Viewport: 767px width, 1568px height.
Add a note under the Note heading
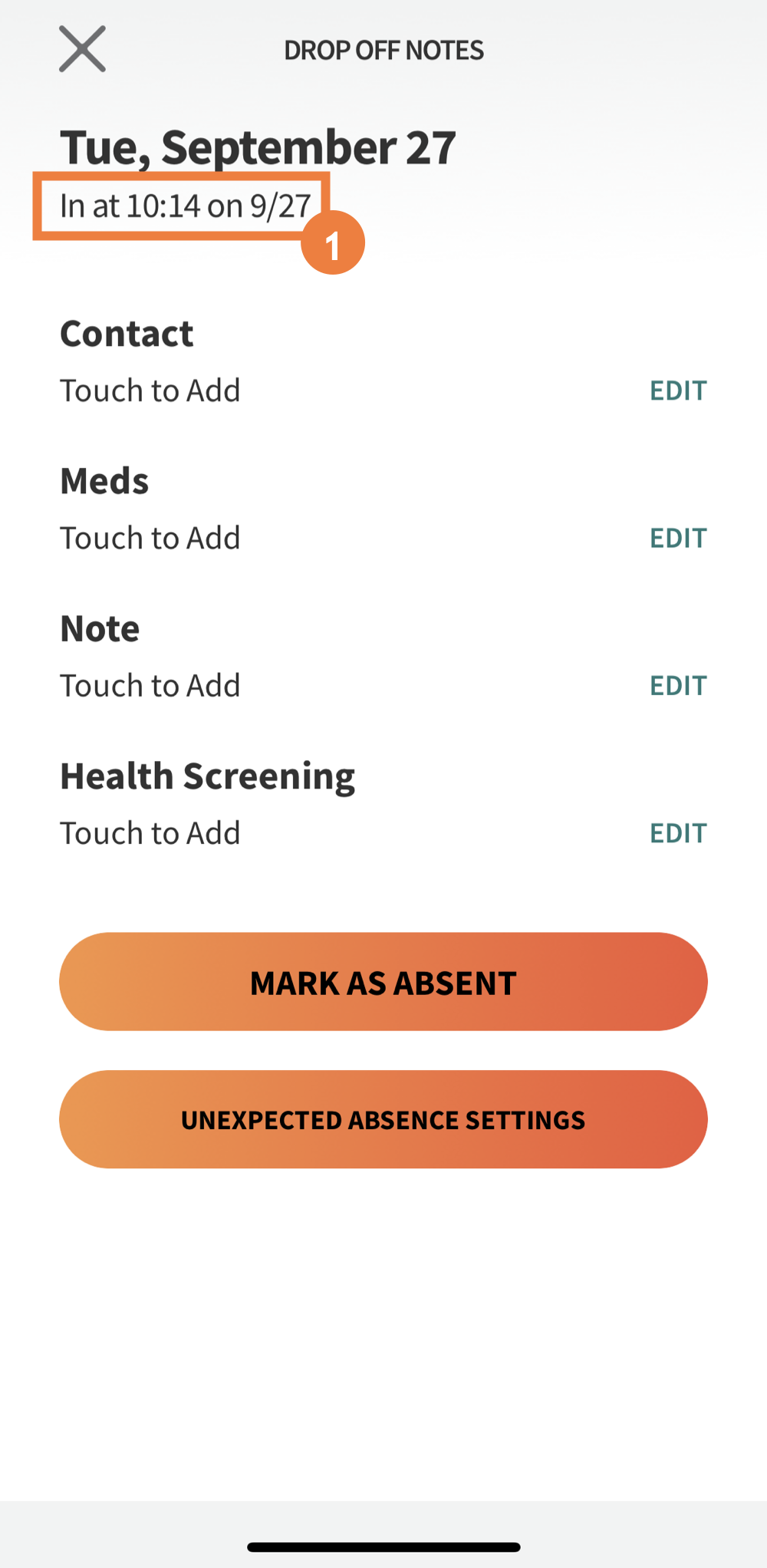[150, 685]
